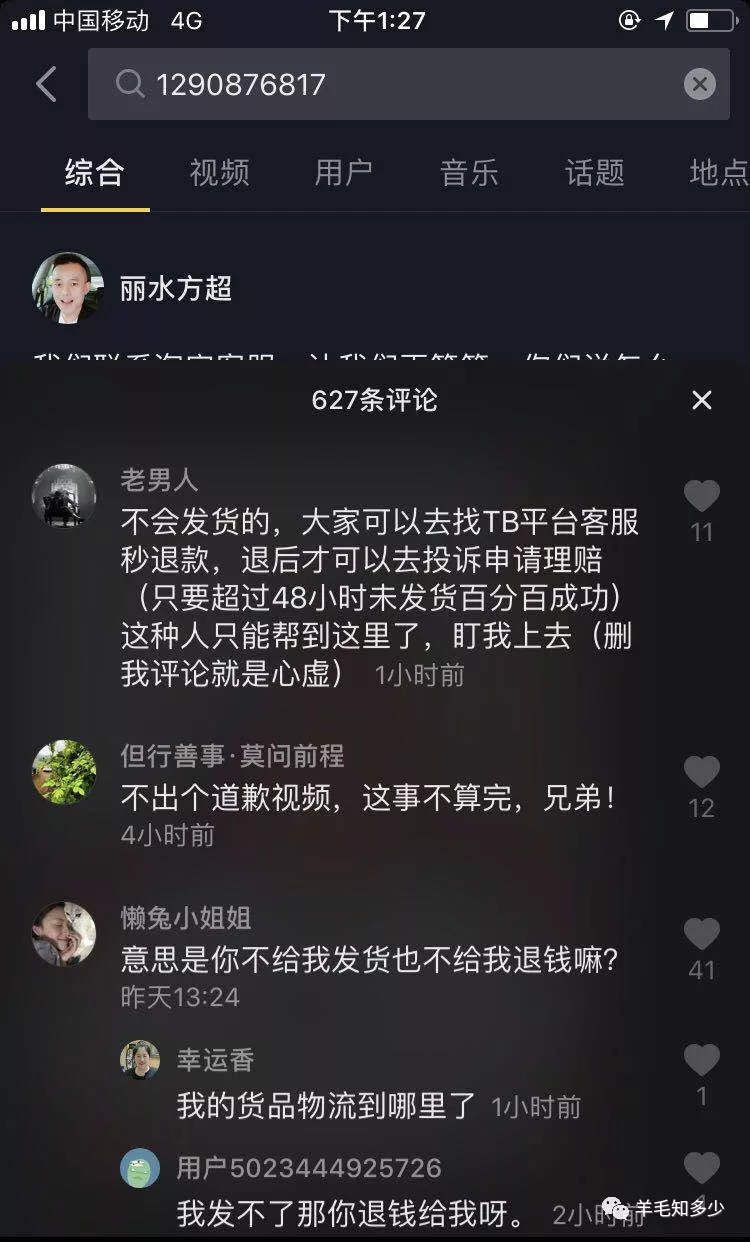Like 懒兔小姐姐's comment
The image size is (750, 1242).
pyautogui.click(x=702, y=934)
